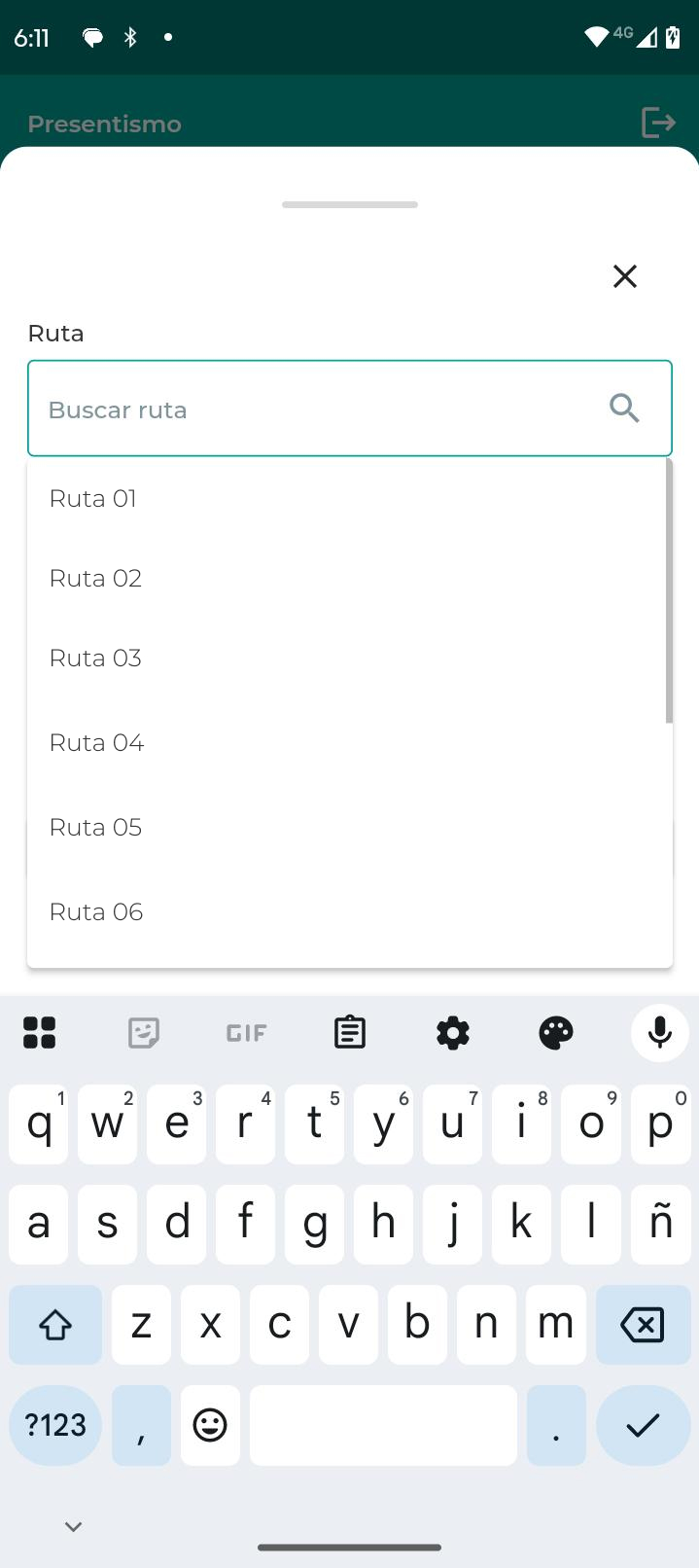This screenshot has width=699, height=1568.
Task: Pick Ruta 03 option
Action: point(350,659)
